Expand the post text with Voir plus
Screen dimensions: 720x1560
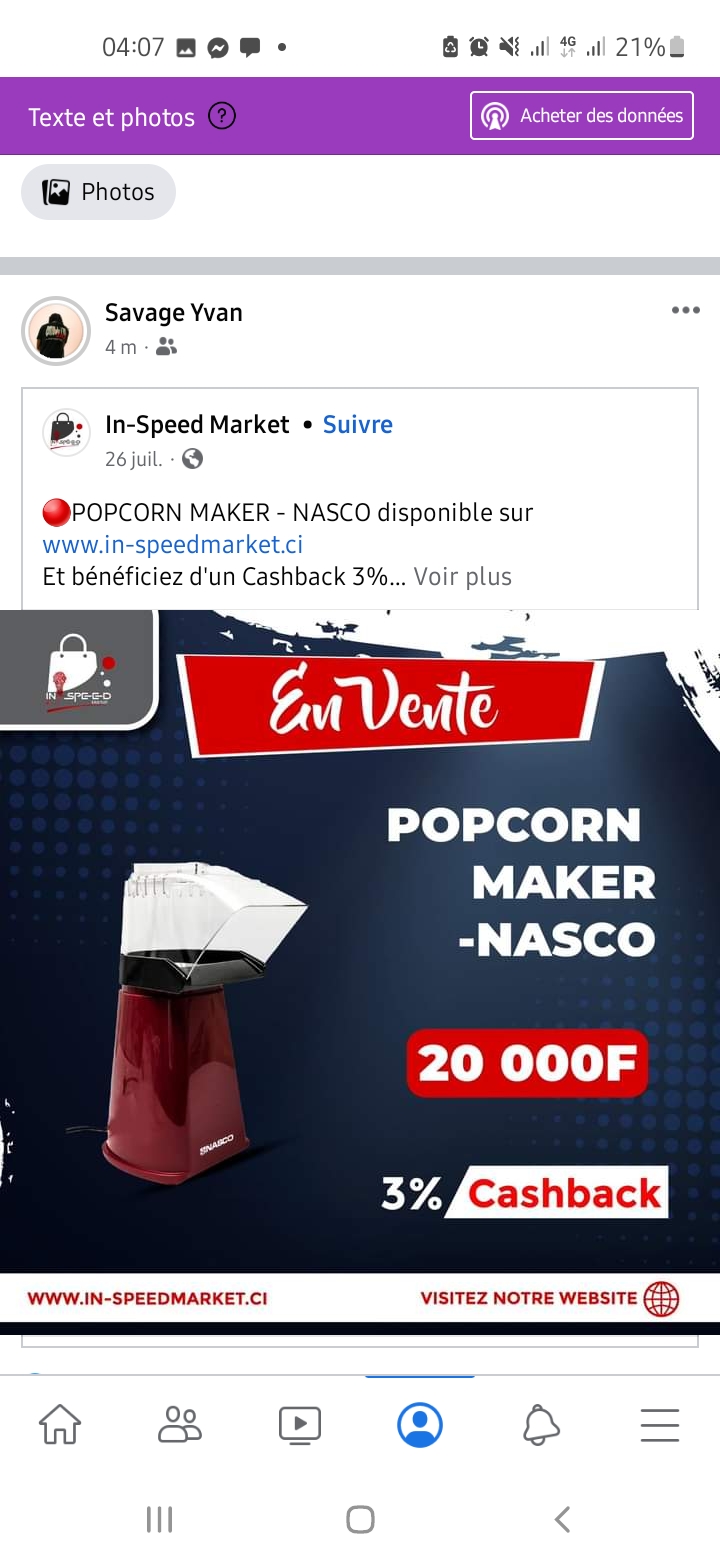[x=462, y=577]
